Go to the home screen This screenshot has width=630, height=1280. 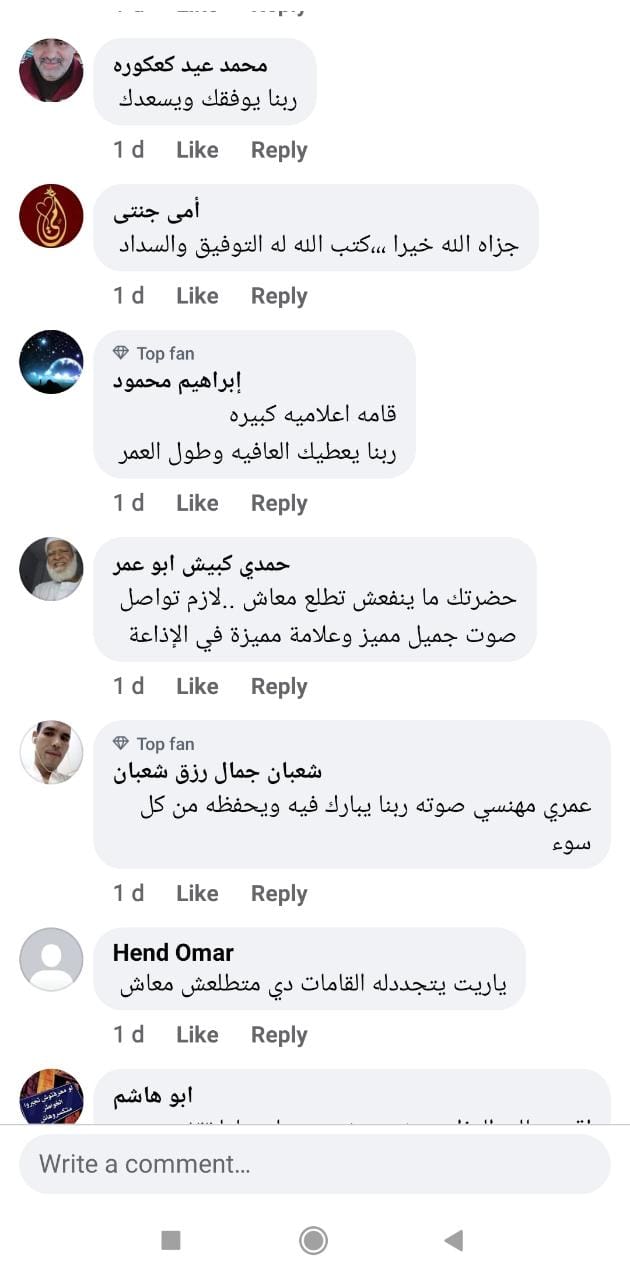[x=314, y=1241]
